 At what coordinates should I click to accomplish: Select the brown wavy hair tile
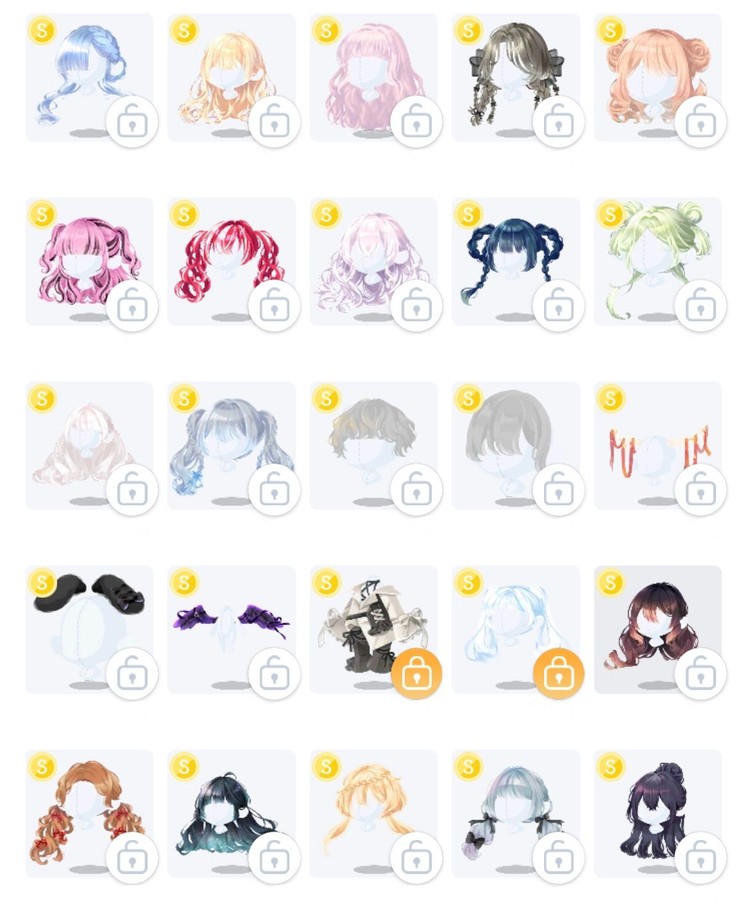pyautogui.click(x=656, y=630)
